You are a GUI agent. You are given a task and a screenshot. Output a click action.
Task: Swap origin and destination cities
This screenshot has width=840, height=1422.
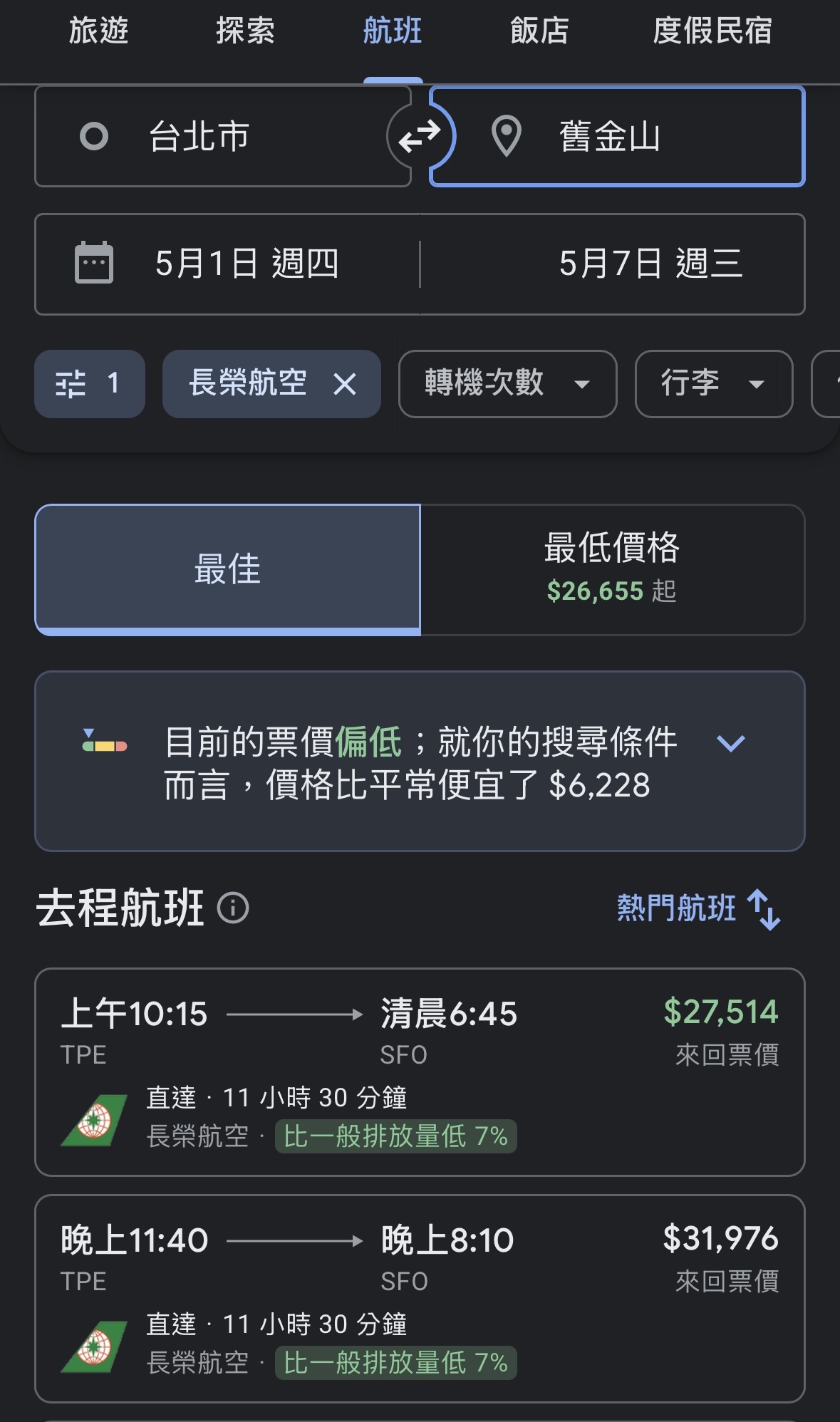[x=420, y=136]
